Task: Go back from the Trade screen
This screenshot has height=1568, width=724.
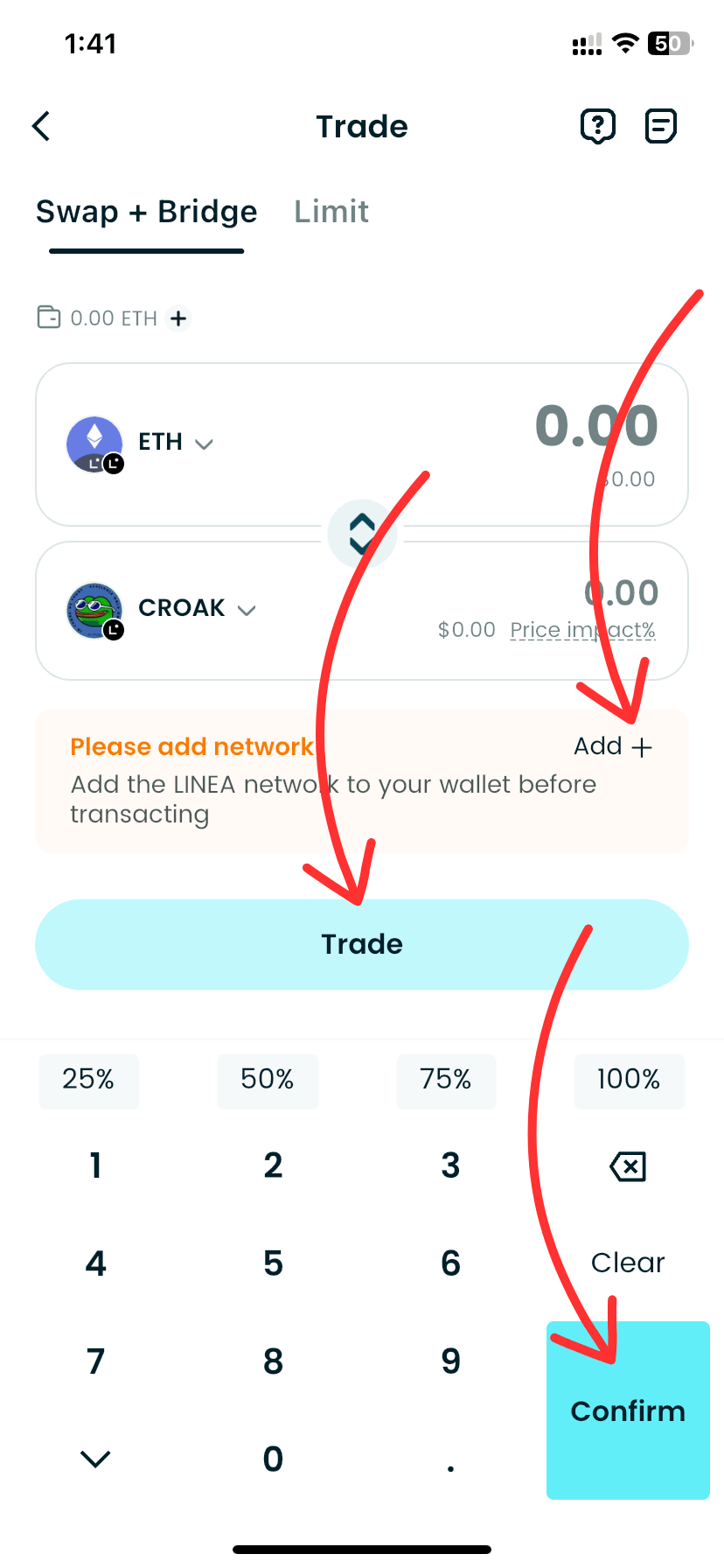Action: [x=41, y=126]
